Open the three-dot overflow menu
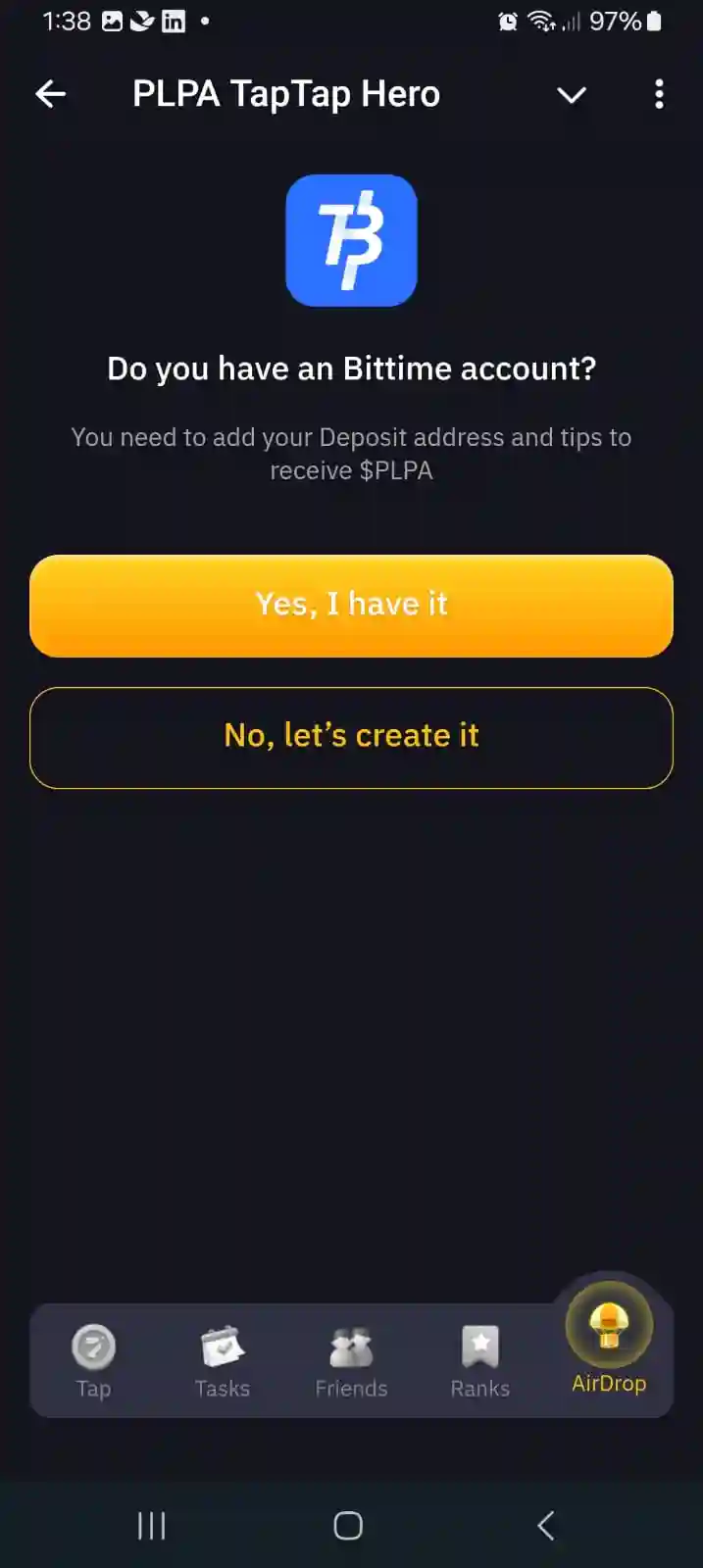Image resolution: width=703 pixels, height=1568 pixels. tap(659, 94)
